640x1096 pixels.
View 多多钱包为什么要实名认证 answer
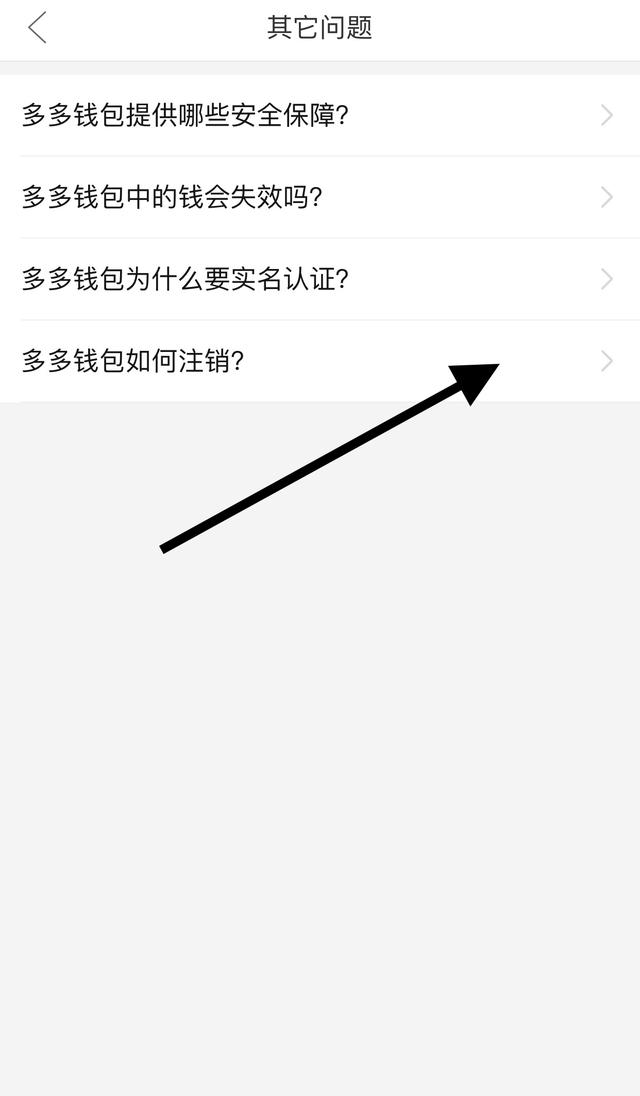320,279
